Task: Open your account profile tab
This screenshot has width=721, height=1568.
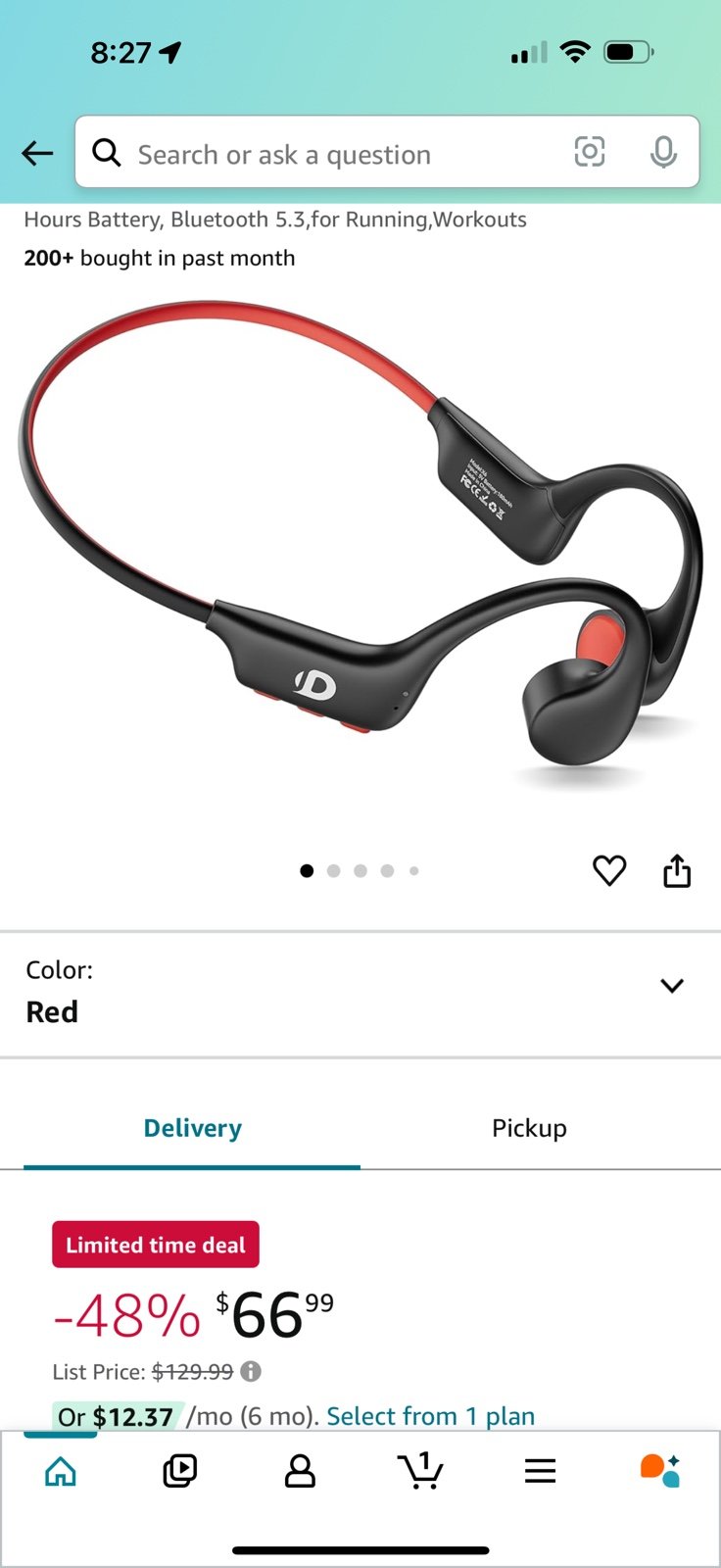Action: pos(300,1471)
